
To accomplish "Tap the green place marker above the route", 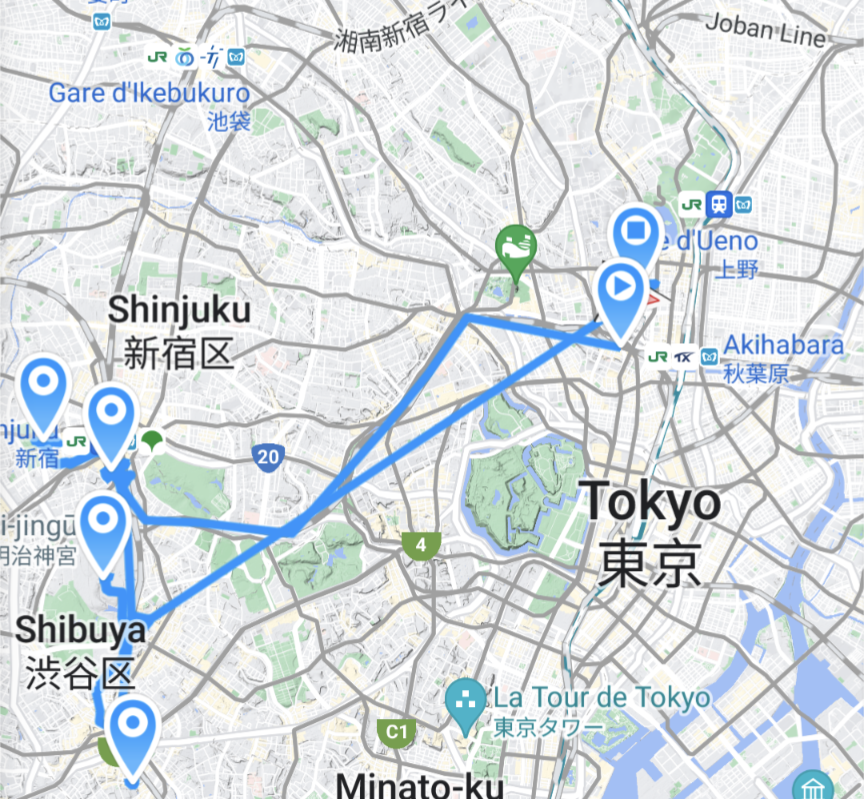I will pyautogui.click(x=516, y=245).
